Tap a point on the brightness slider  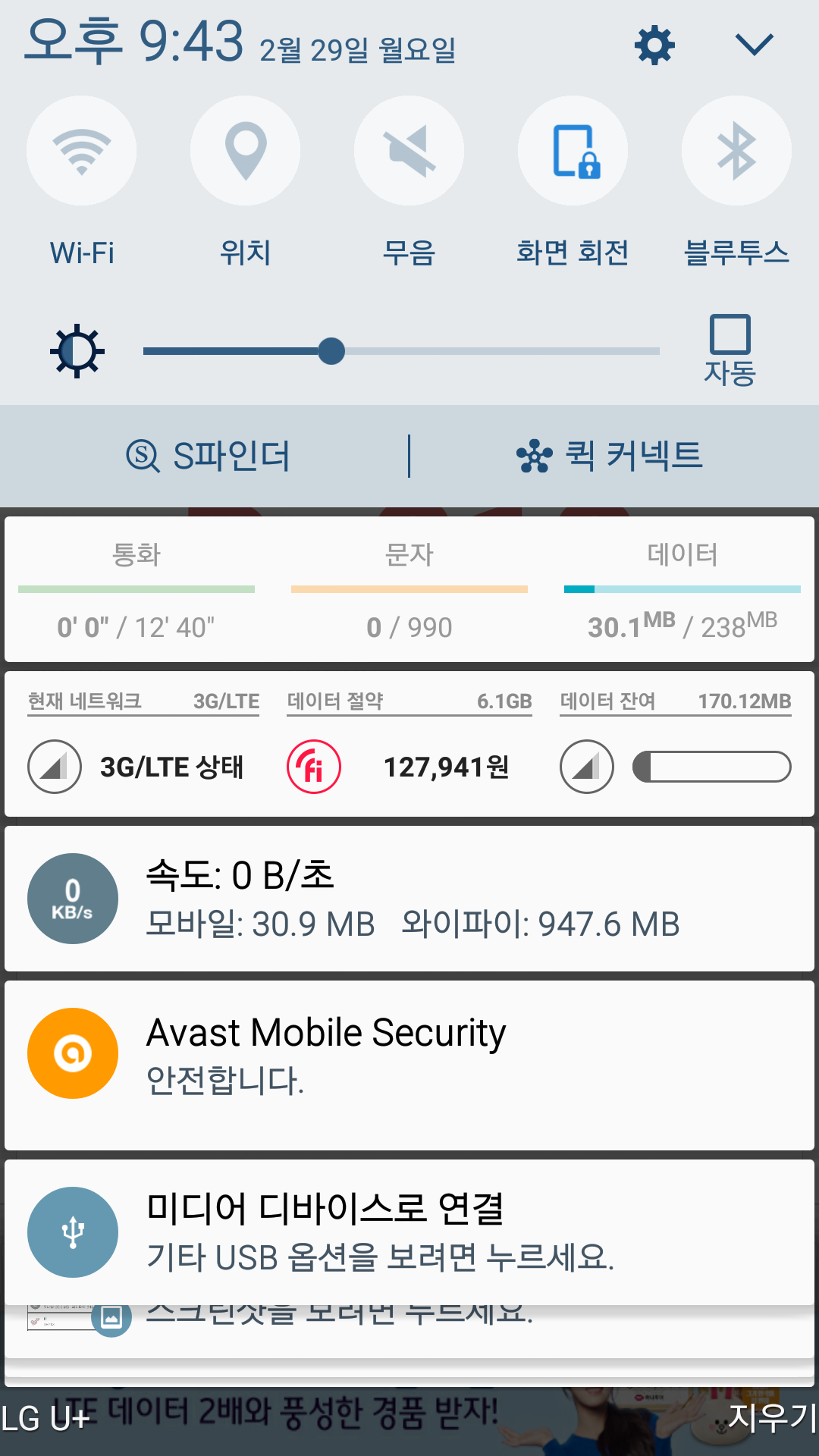493,351
